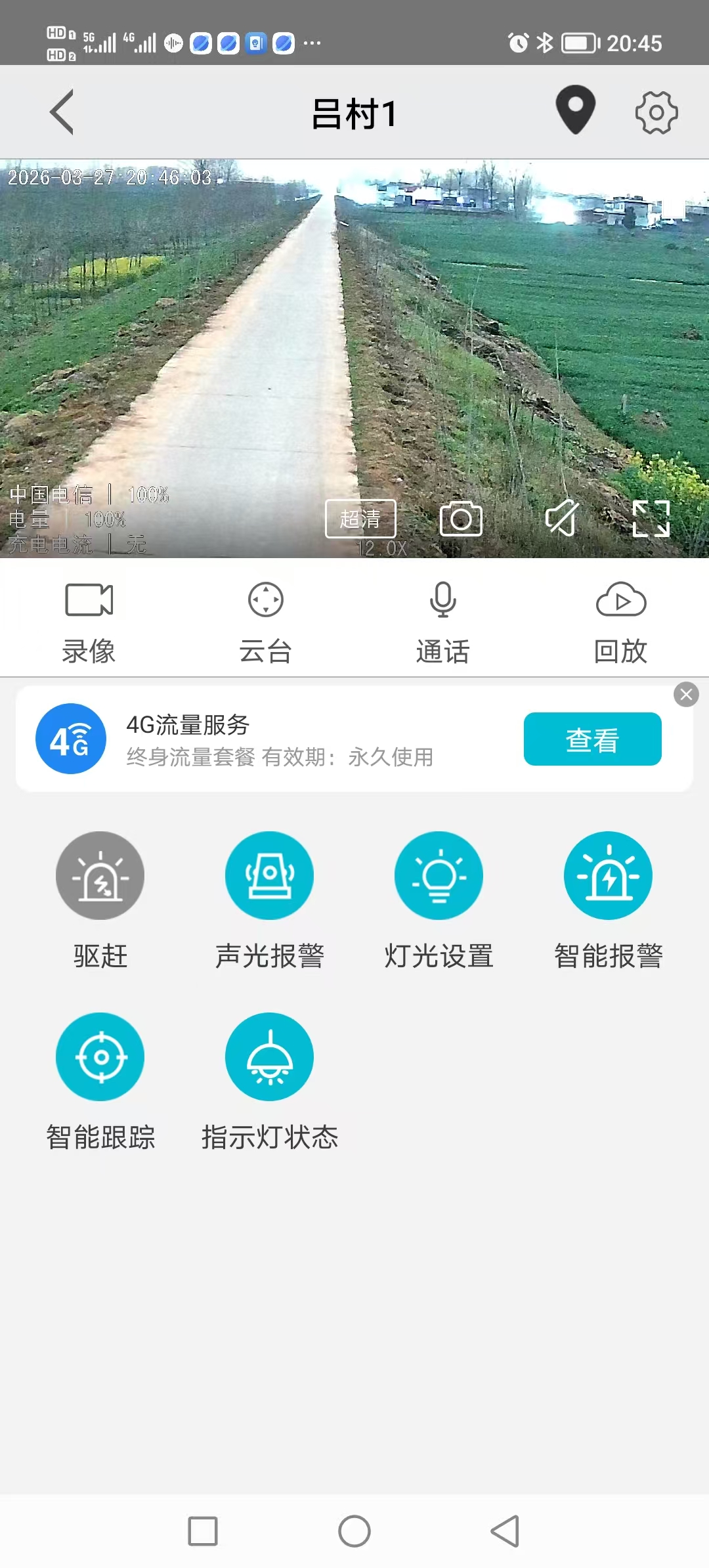Open 灯光设置 light settings
Image resolution: width=709 pixels, height=1568 pixels.
tap(439, 876)
